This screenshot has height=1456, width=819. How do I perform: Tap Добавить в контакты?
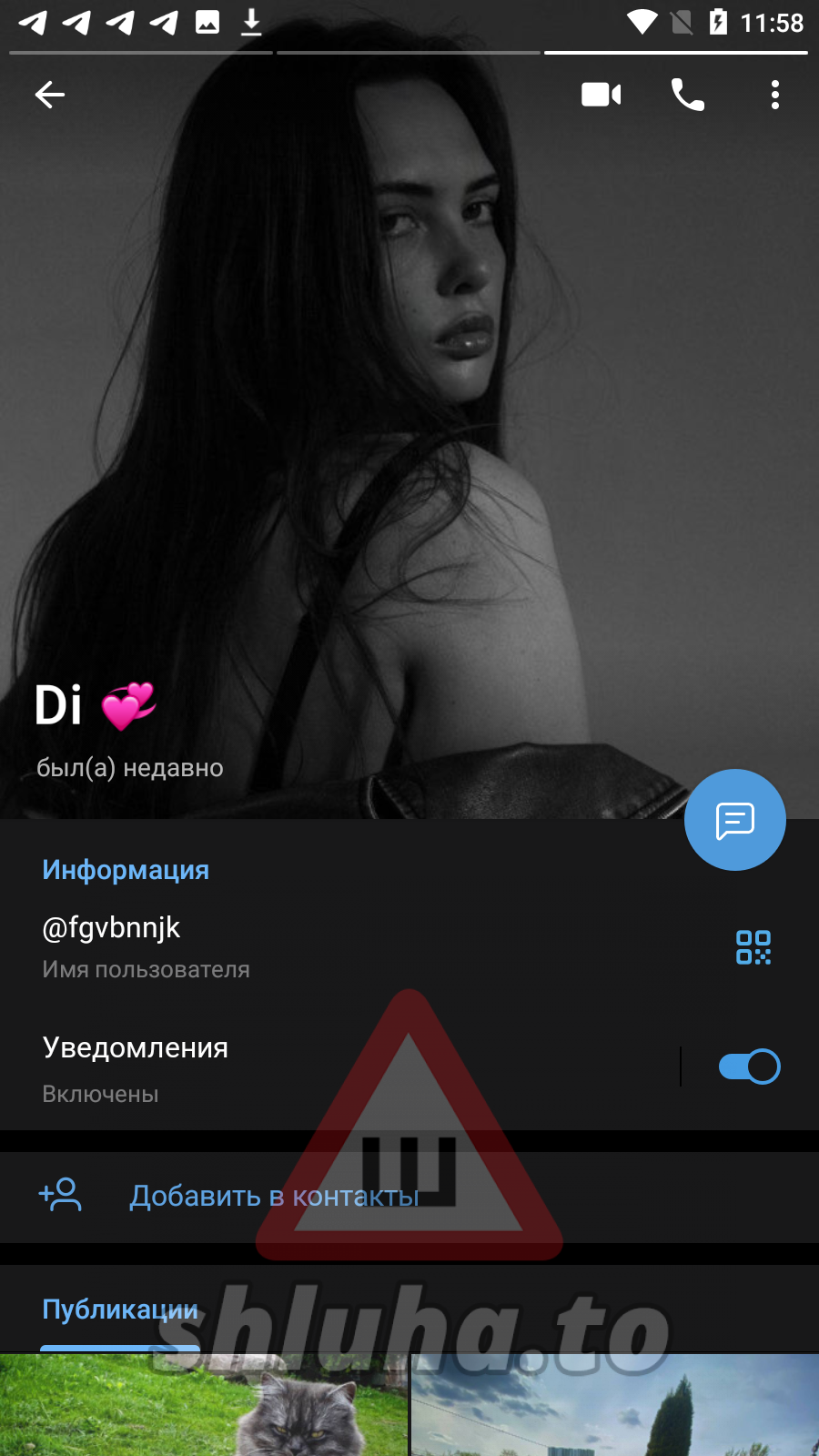274,1196
